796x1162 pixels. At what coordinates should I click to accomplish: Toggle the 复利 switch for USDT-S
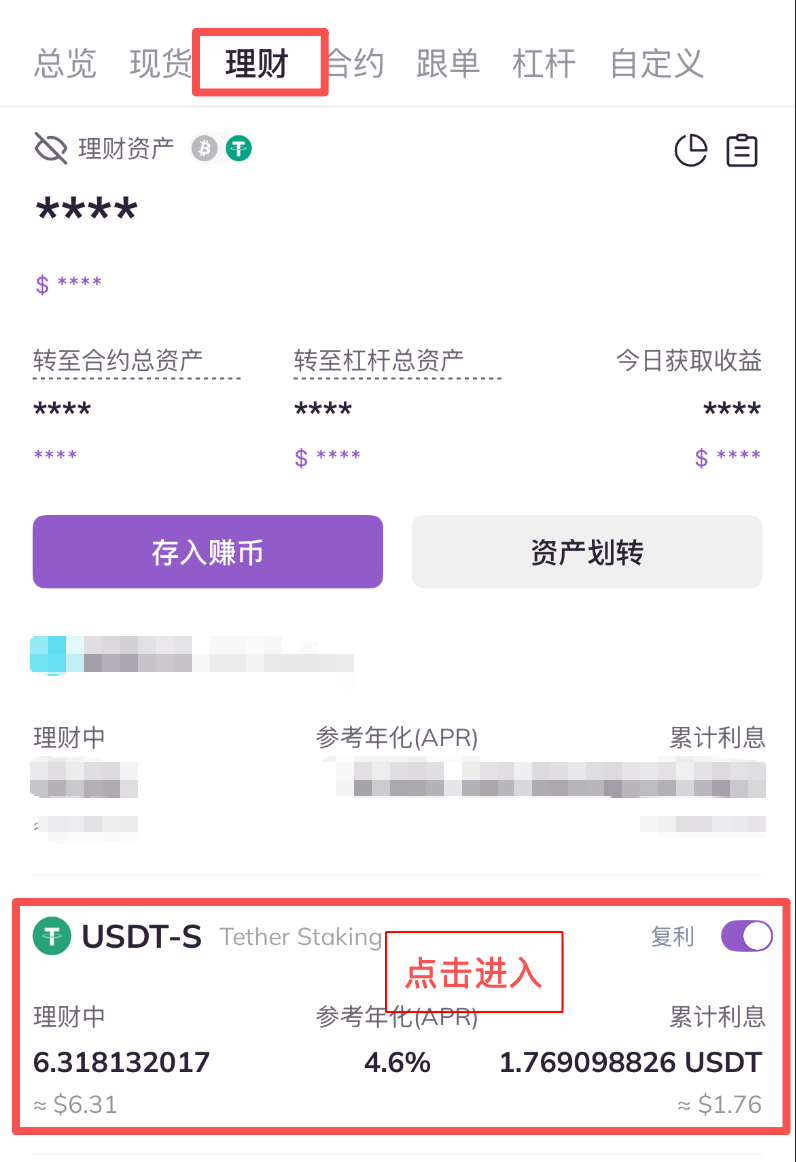pyautogui.click(x=746, y=937)
